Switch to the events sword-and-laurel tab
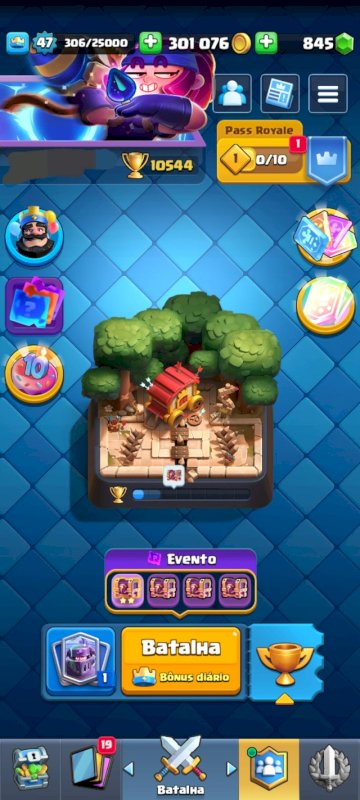Image resolution: width=360 pixels, height=800 pixels. pyautogui.click(x=329, y=769)
